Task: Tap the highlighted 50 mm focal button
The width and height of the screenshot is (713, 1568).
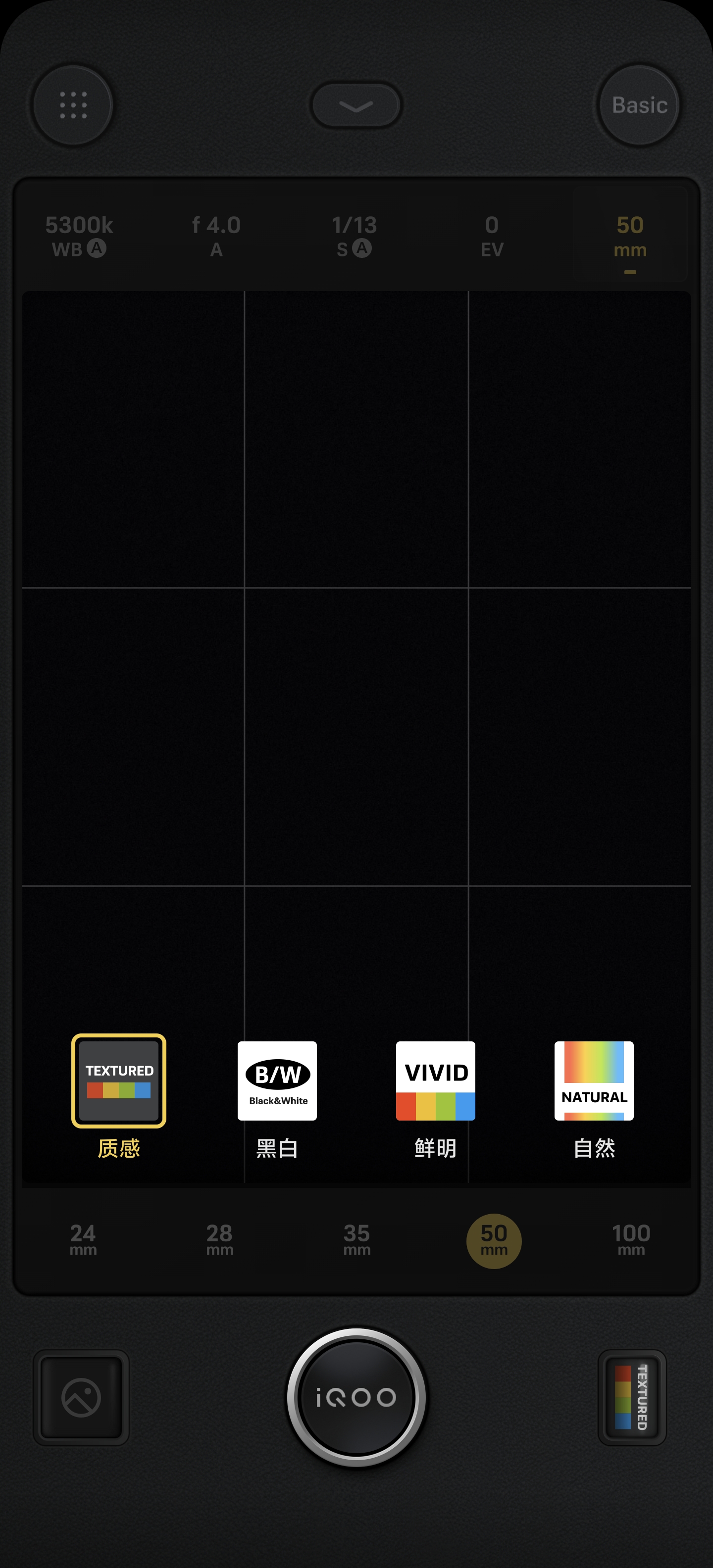Action: [494, 1240]
